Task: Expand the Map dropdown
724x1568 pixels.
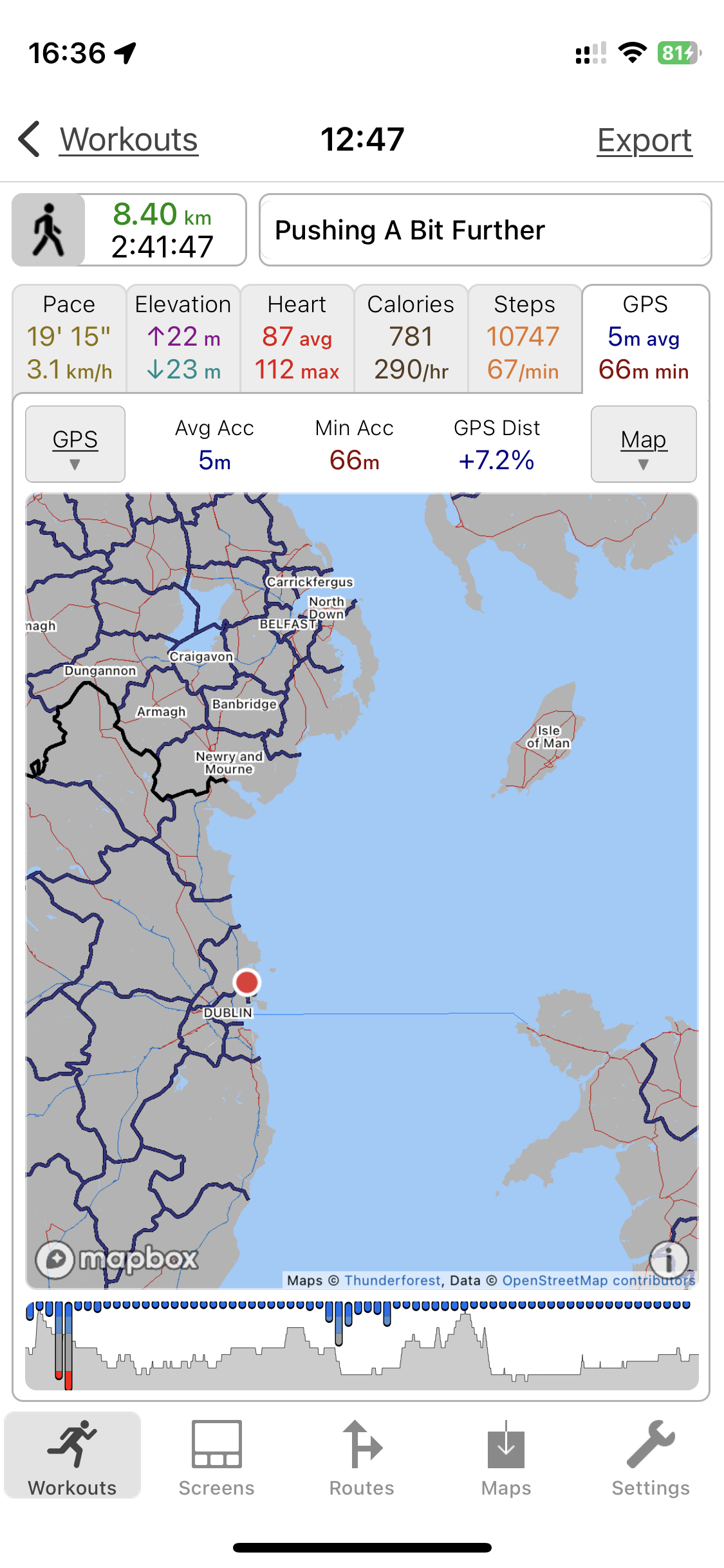Action: pos(644,444)
